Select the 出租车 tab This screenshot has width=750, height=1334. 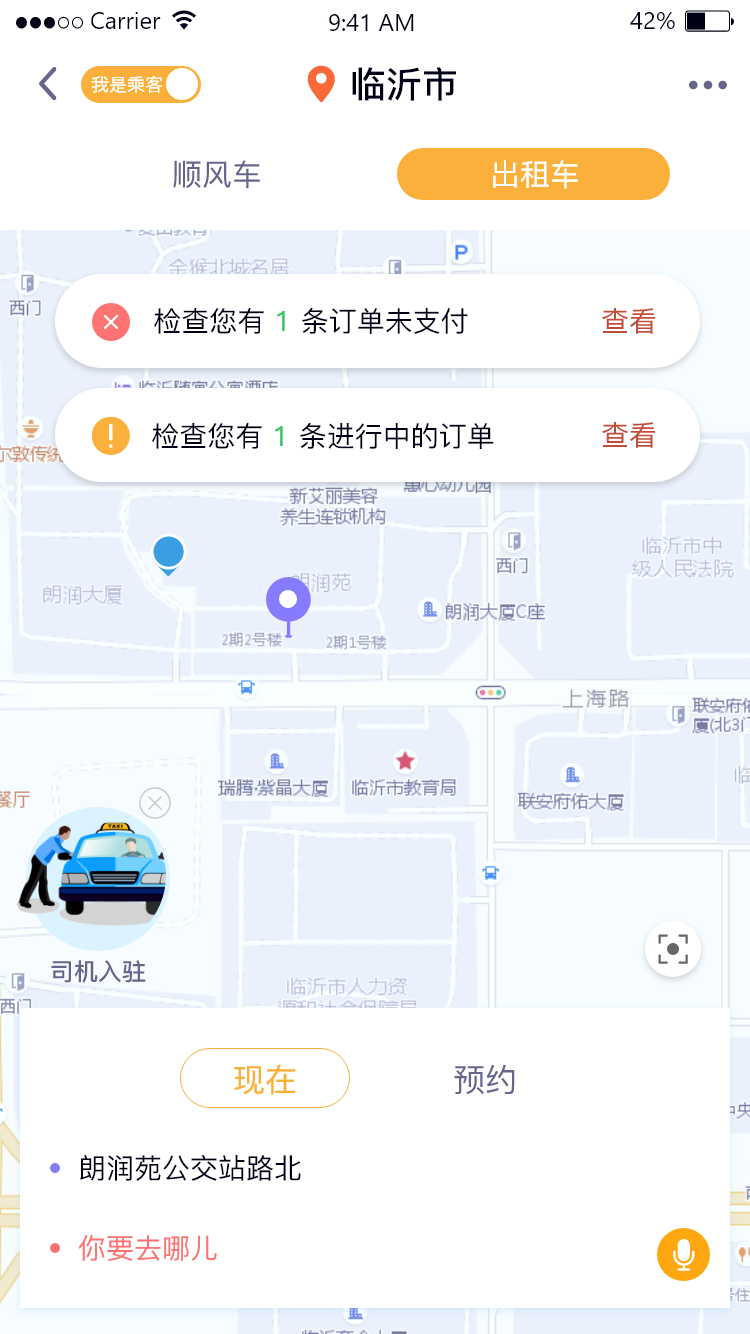pyautogui.click(x=533, y=174)
